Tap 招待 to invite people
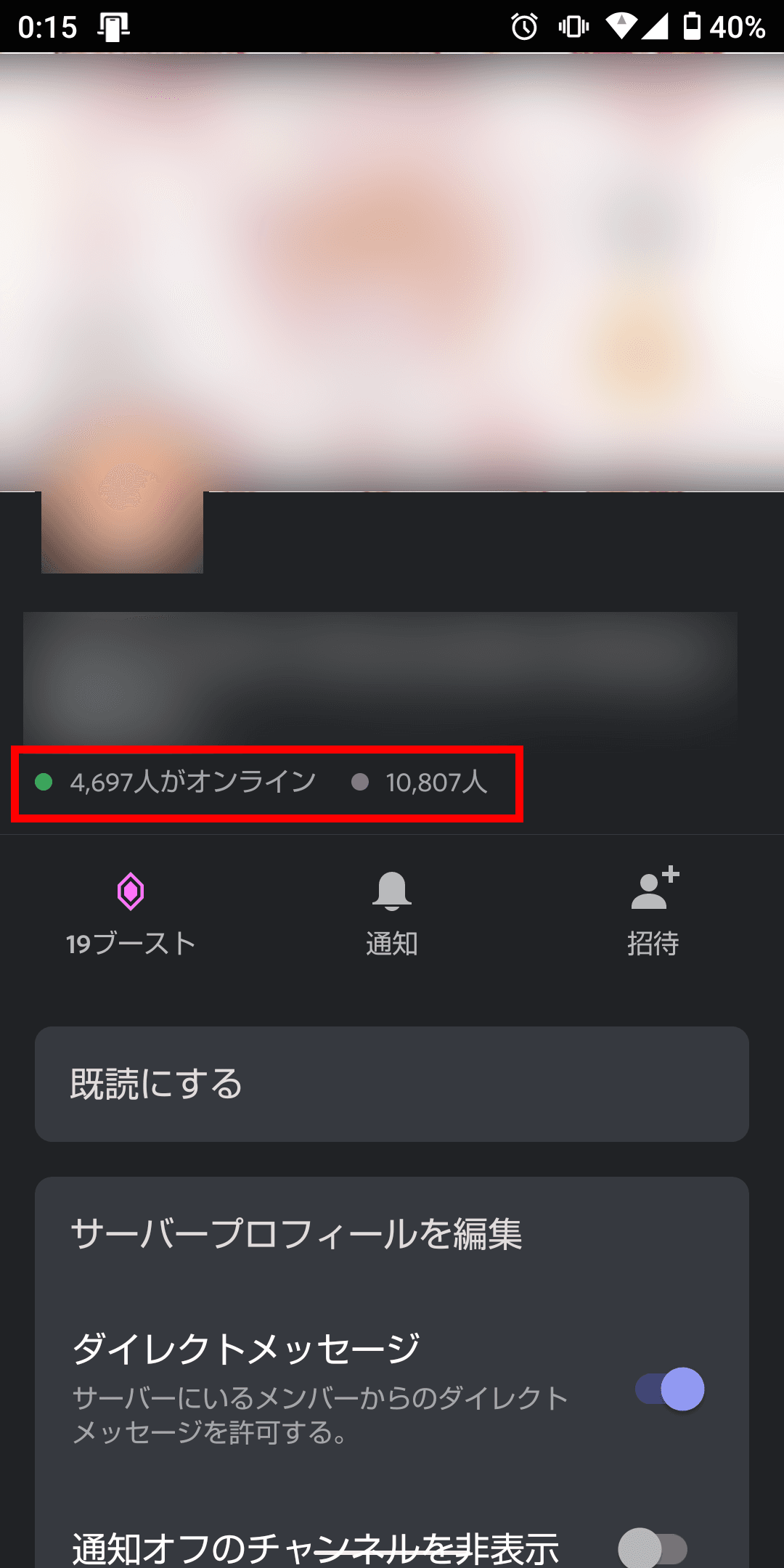 pyautogui.click(x=653, y=915)
